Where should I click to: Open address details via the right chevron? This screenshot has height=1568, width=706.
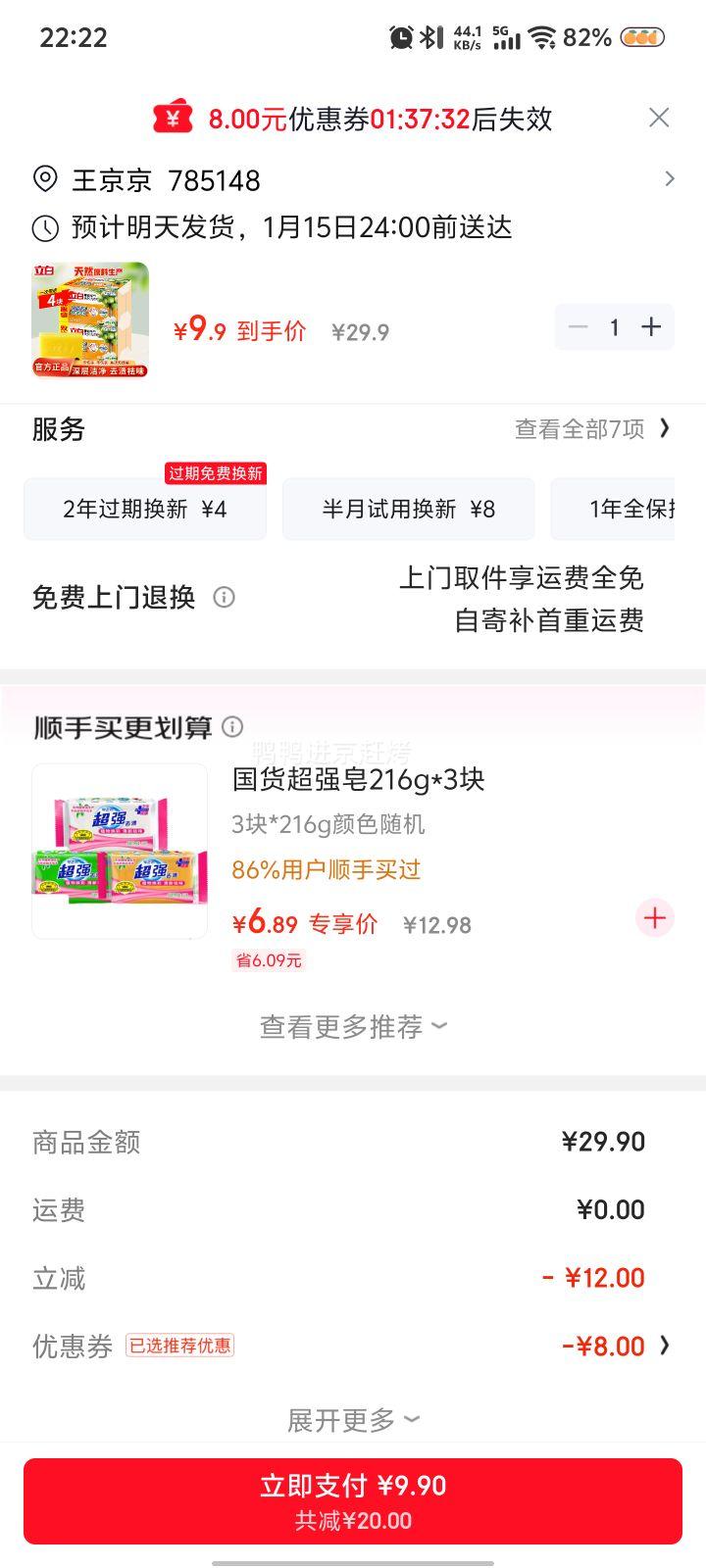pyautogui.click(x=671, y=179)
